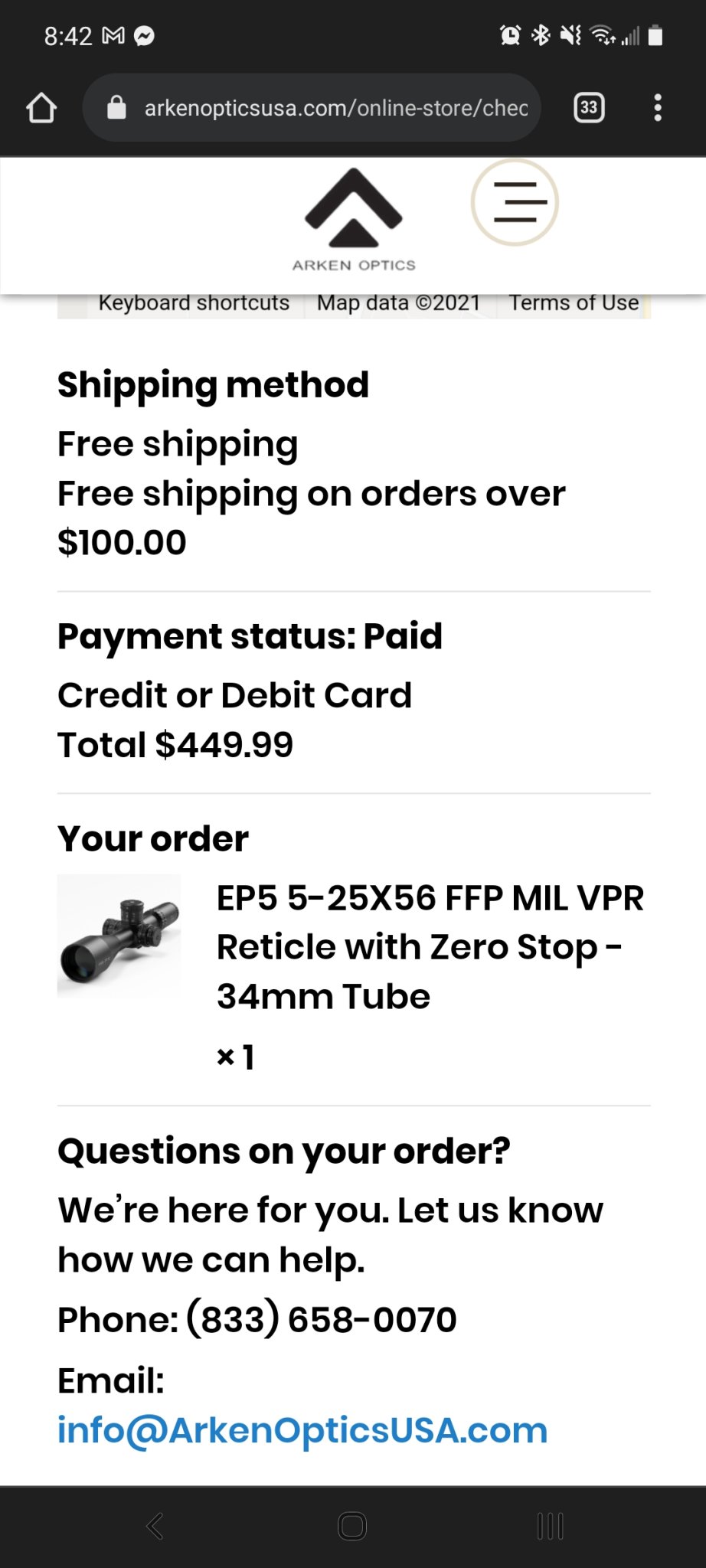706x1568 pixels.
Task: Tap the URL address bar
Action: 322,108
